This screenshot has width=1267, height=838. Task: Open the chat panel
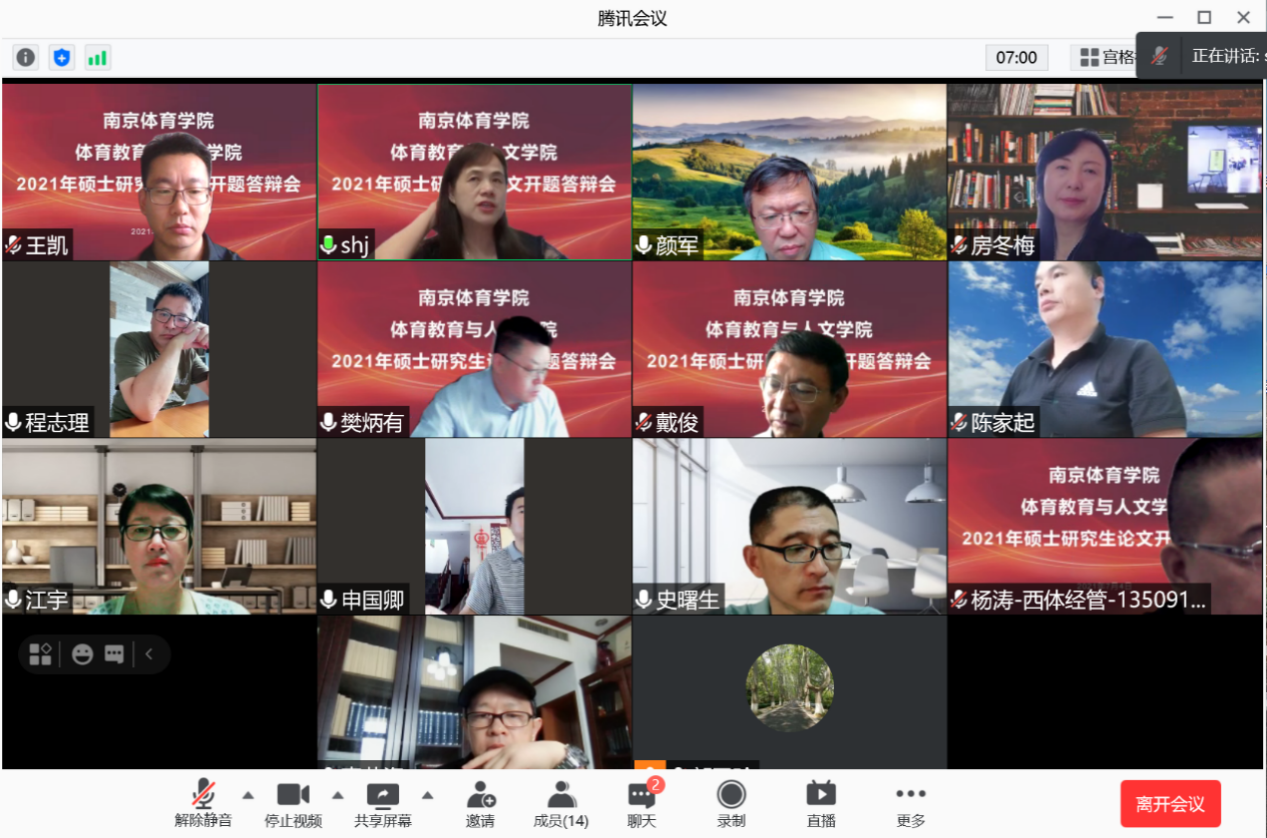[x=641, y=803]
